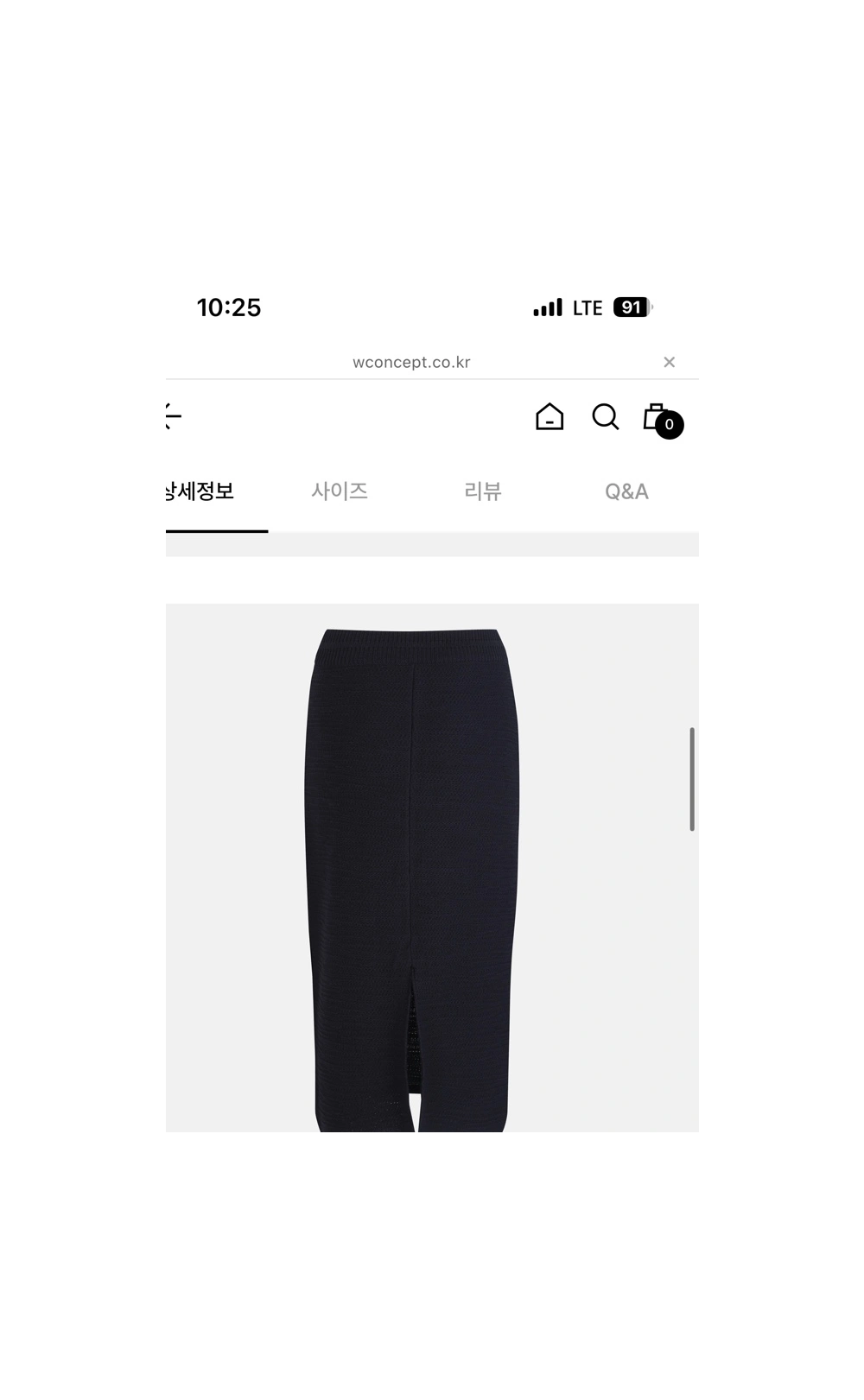Viewport: 864px width, 1400px height.
Task: Open the shopping bag cart
Action: (x=658, y=418)
